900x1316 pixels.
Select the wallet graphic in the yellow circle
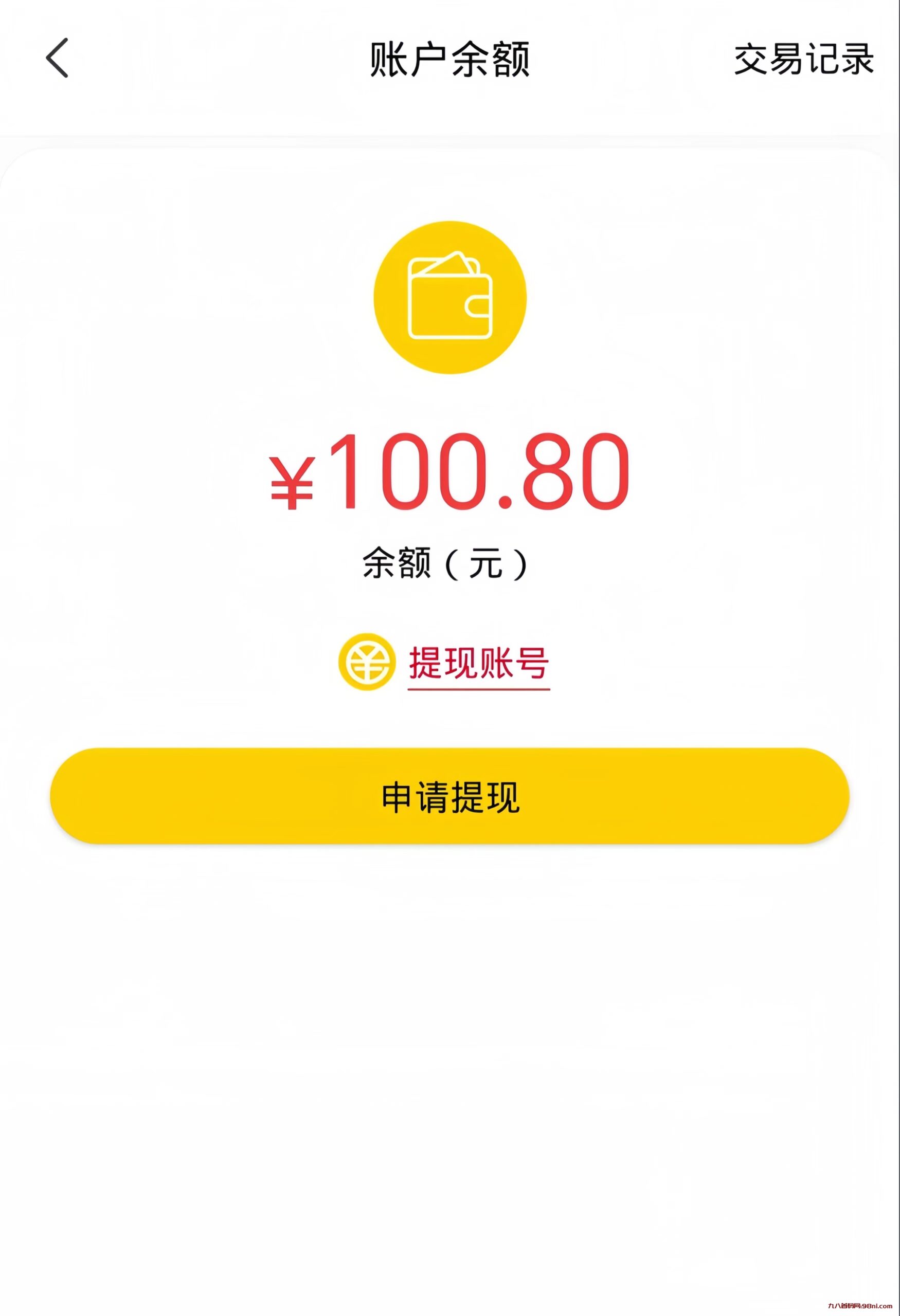[449, 297]
